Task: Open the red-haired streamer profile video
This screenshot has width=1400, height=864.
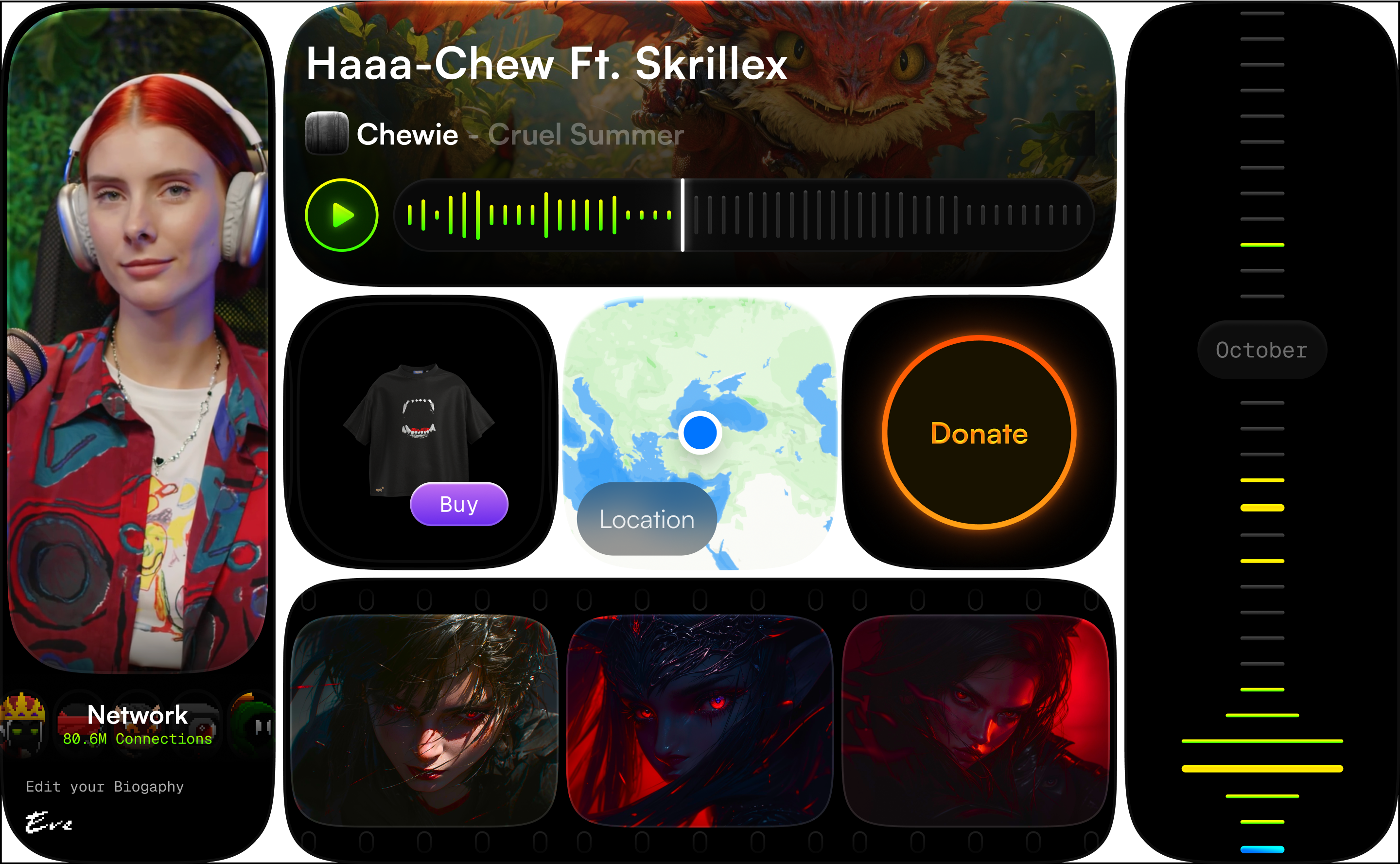Action: click(138, 343)
